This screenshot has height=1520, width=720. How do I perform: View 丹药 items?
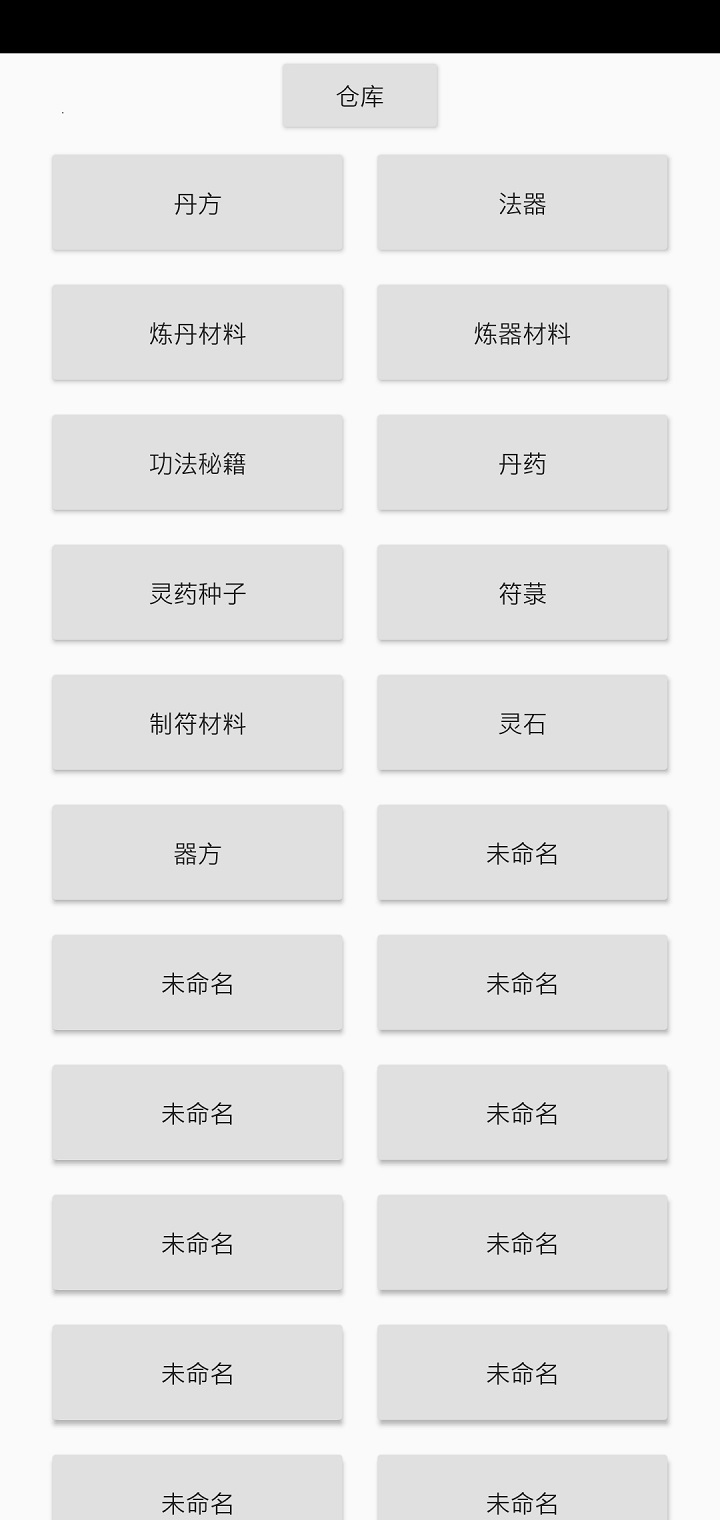point(522,463)
